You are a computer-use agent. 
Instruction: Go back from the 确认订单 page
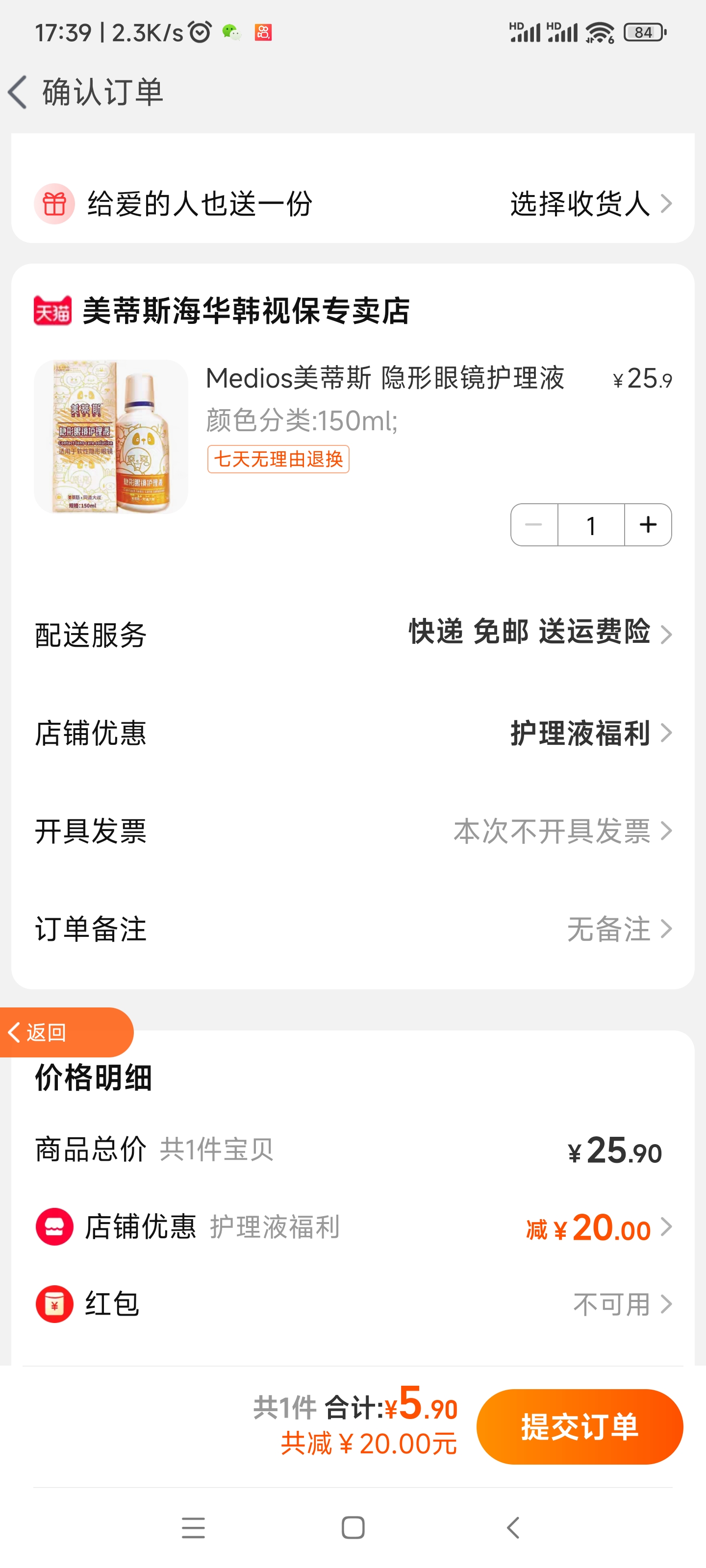(x=18, y=93)
